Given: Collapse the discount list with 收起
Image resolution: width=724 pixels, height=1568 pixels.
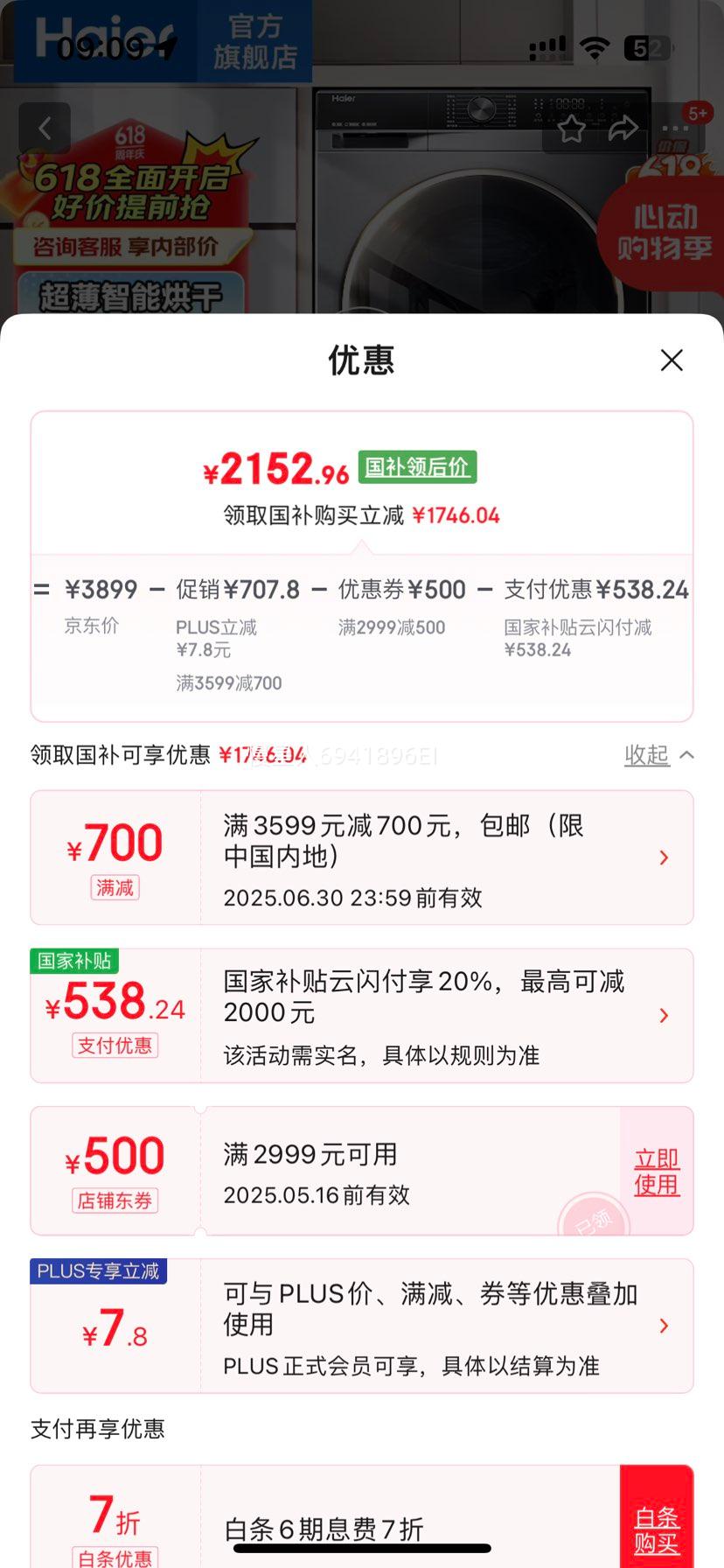Looking at the screenshot, I should tap(658, 755).
